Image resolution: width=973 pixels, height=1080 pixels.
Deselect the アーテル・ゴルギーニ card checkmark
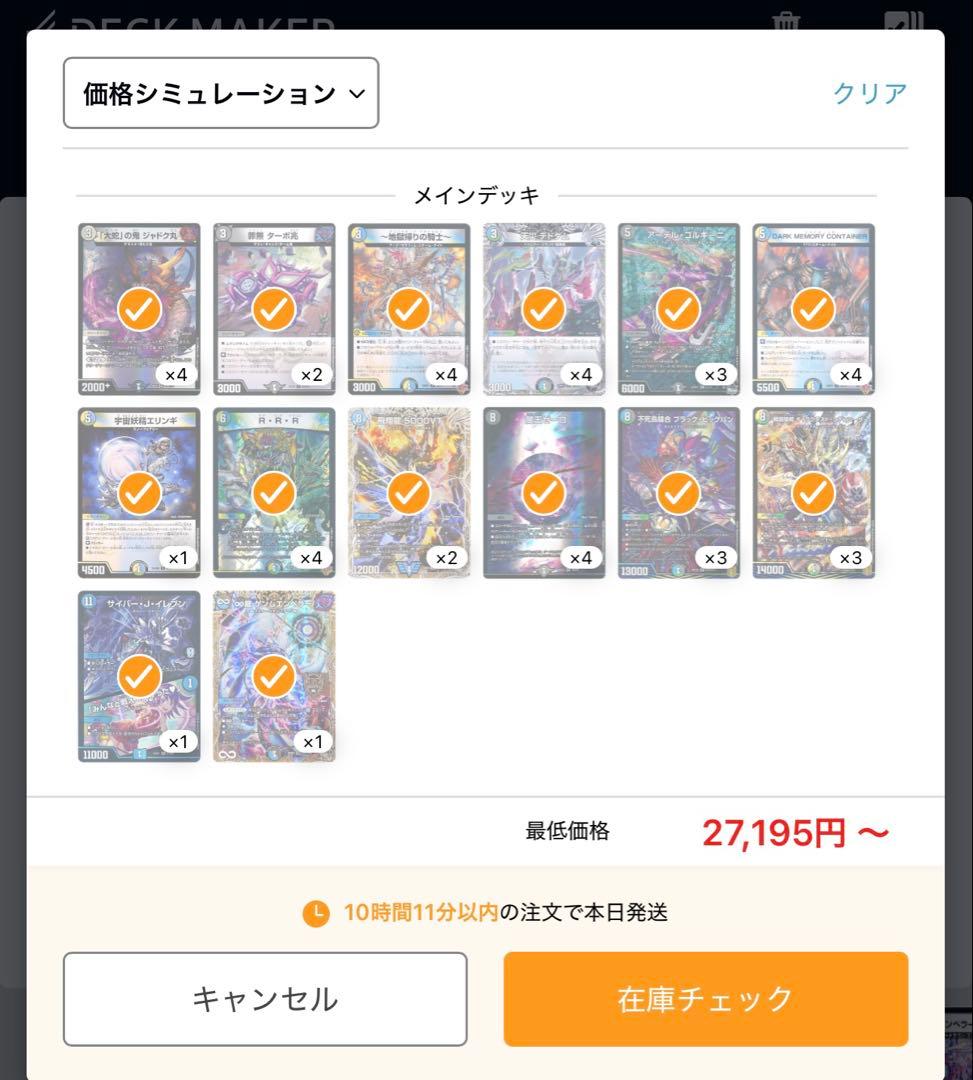click(679, 310)
